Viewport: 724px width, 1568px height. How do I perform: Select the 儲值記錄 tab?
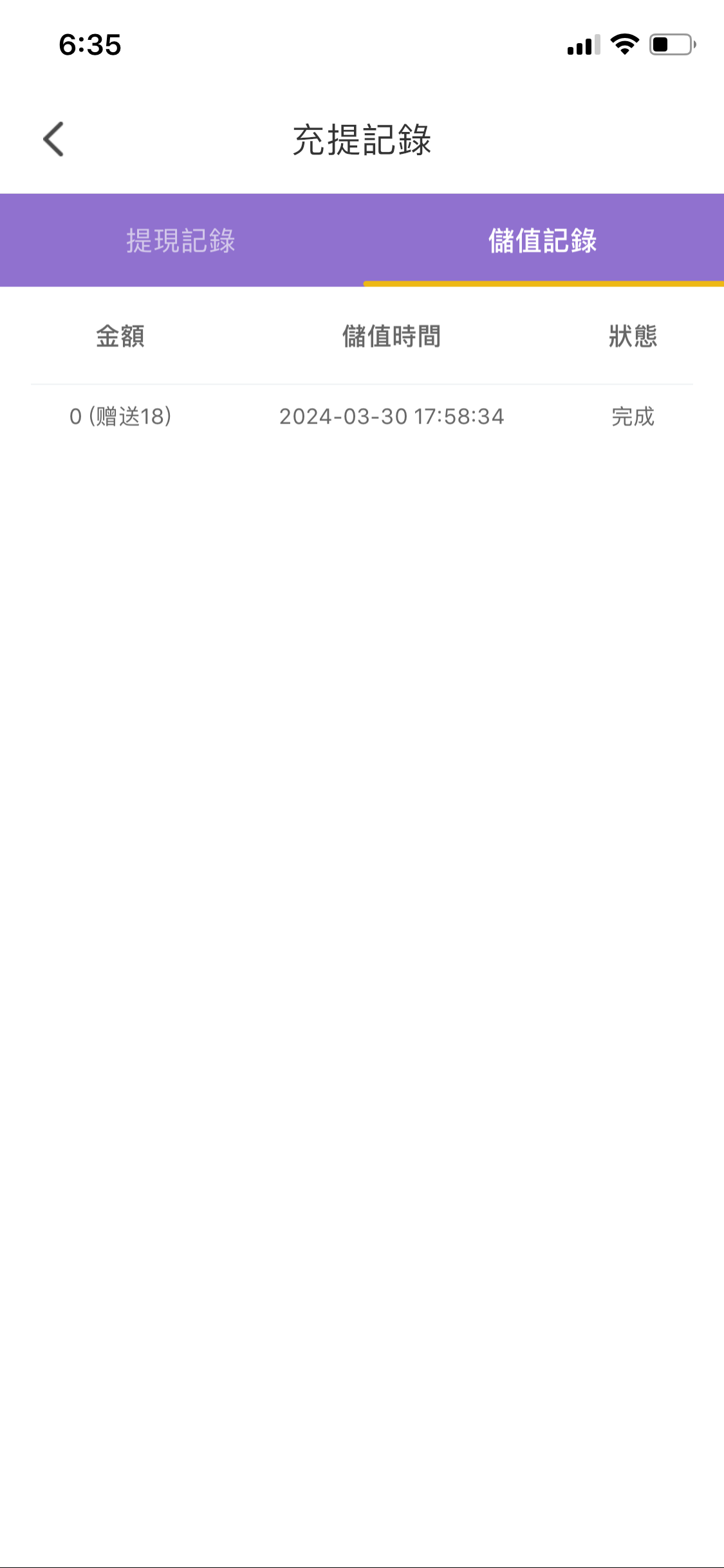point(543,241)
